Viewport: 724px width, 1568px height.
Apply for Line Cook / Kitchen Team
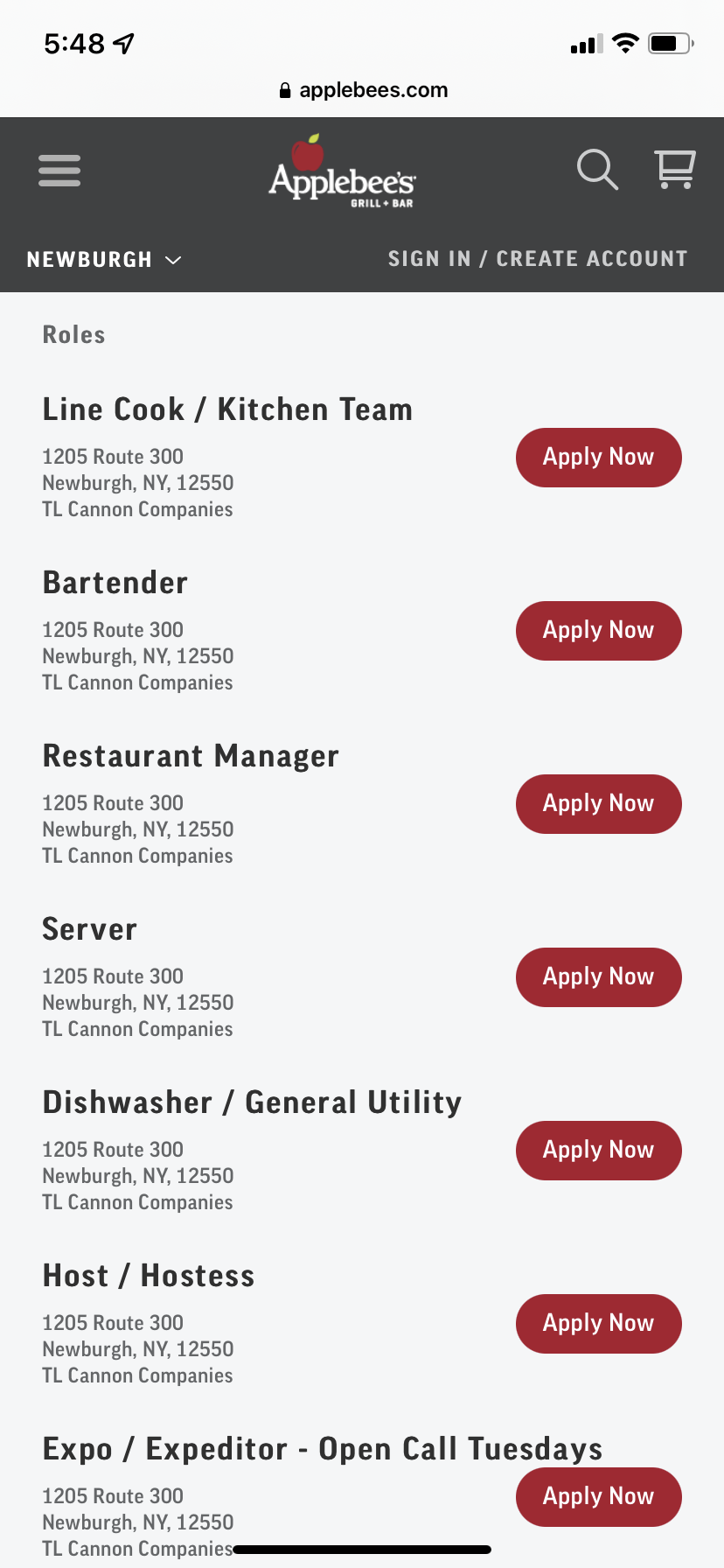coord(599,458)
